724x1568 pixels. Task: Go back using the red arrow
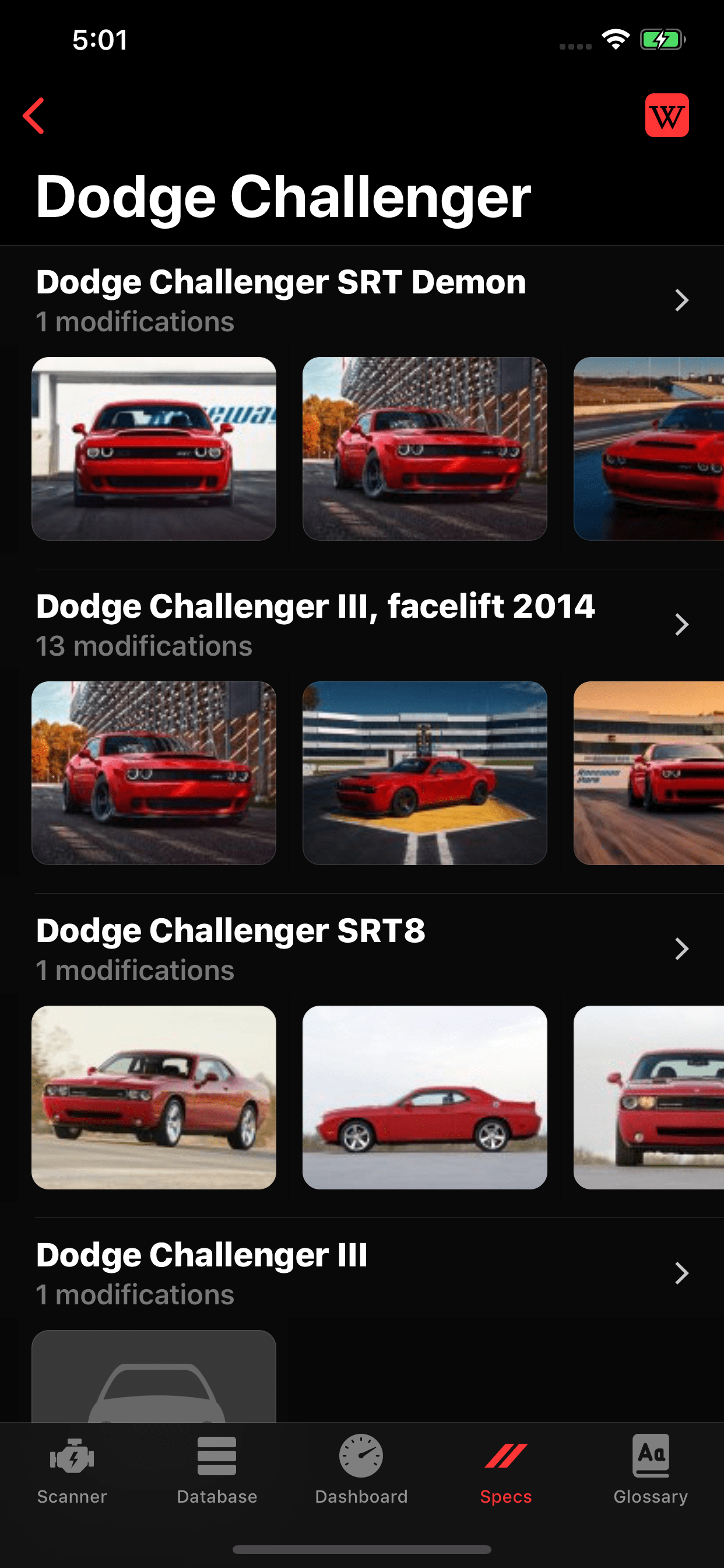pyautogui.click(x=34, y=116)
